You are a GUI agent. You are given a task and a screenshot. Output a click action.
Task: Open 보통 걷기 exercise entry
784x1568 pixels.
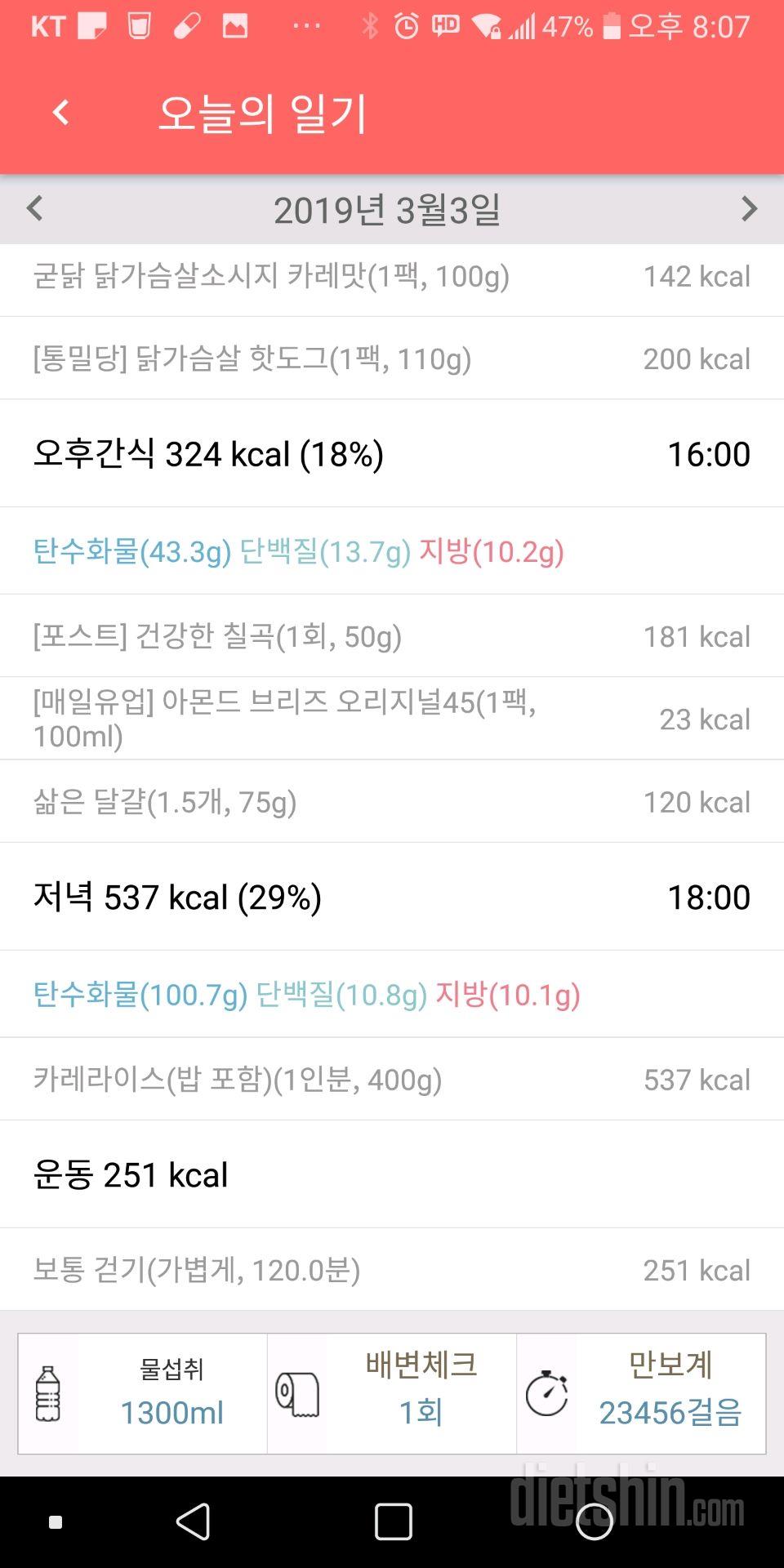point(392,1270)
